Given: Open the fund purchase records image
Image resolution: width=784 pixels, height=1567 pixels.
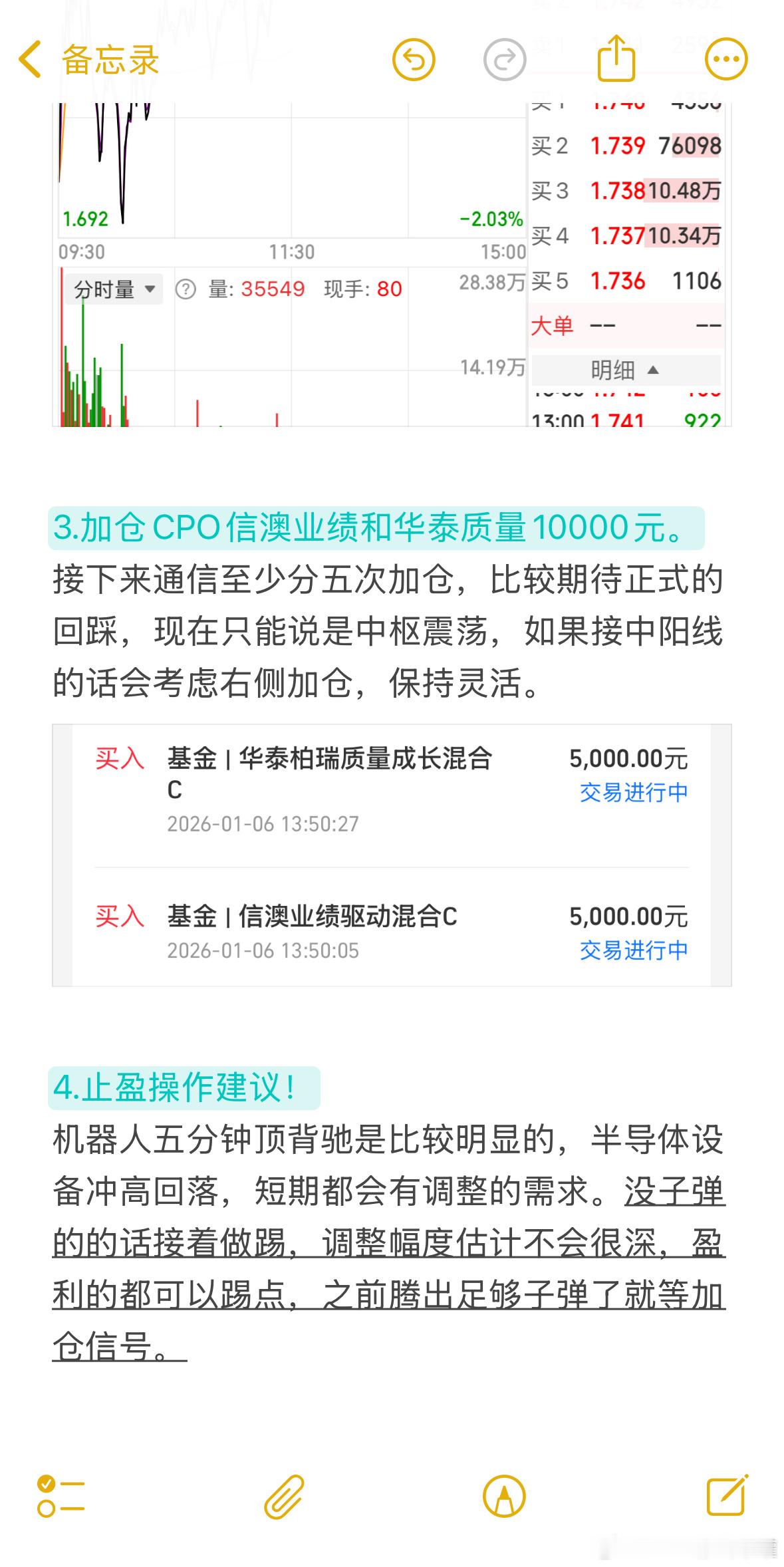Looking at the screenshot, I should 392,855.
